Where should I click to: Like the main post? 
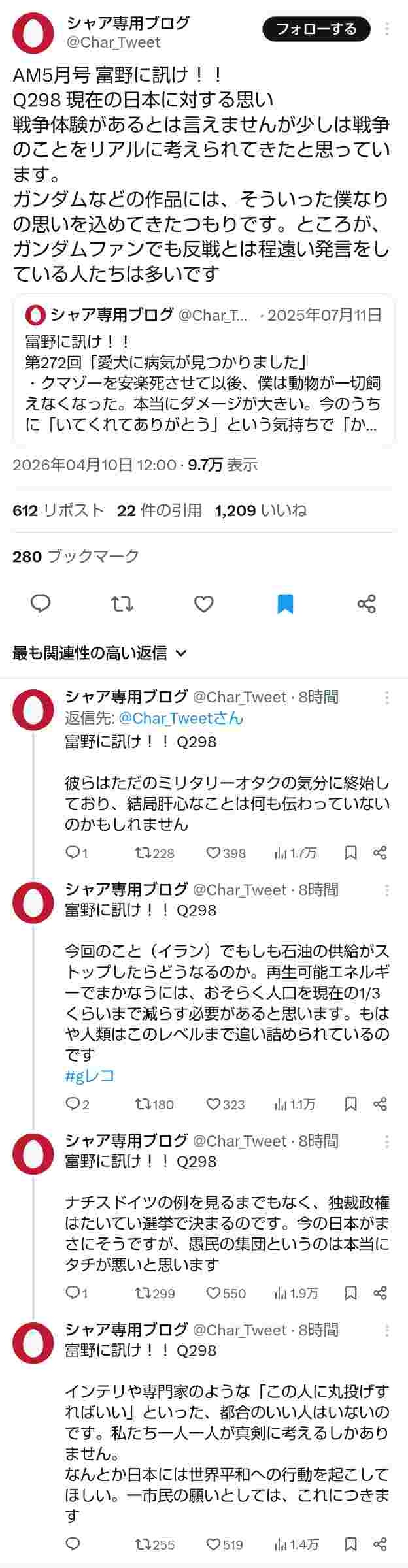[204, 603]
